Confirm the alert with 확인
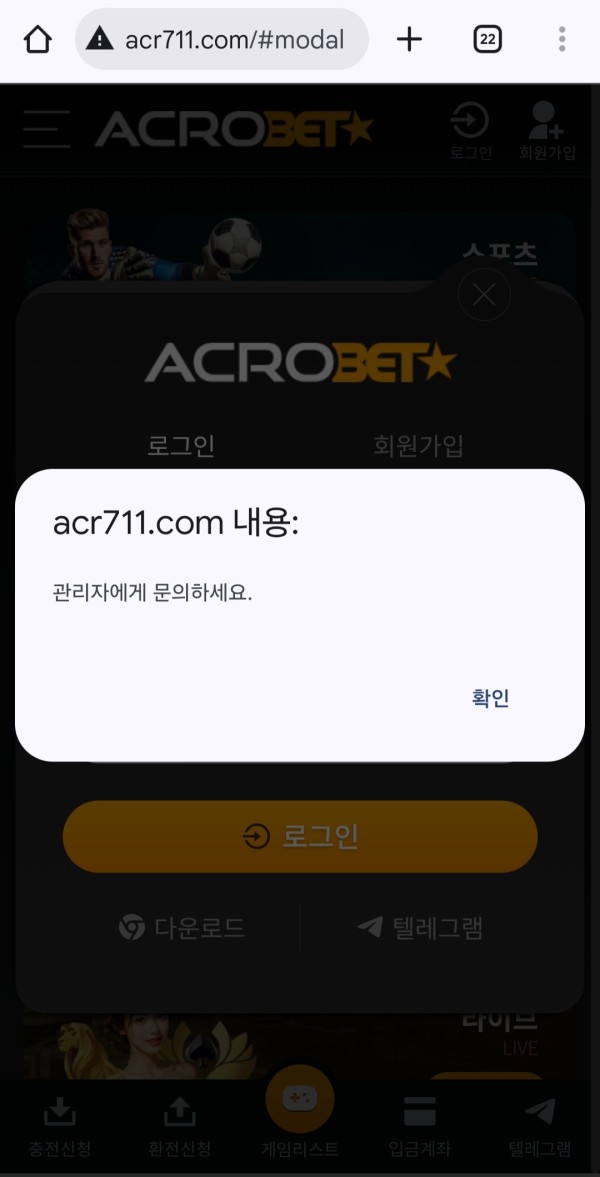 click(490, 698)
